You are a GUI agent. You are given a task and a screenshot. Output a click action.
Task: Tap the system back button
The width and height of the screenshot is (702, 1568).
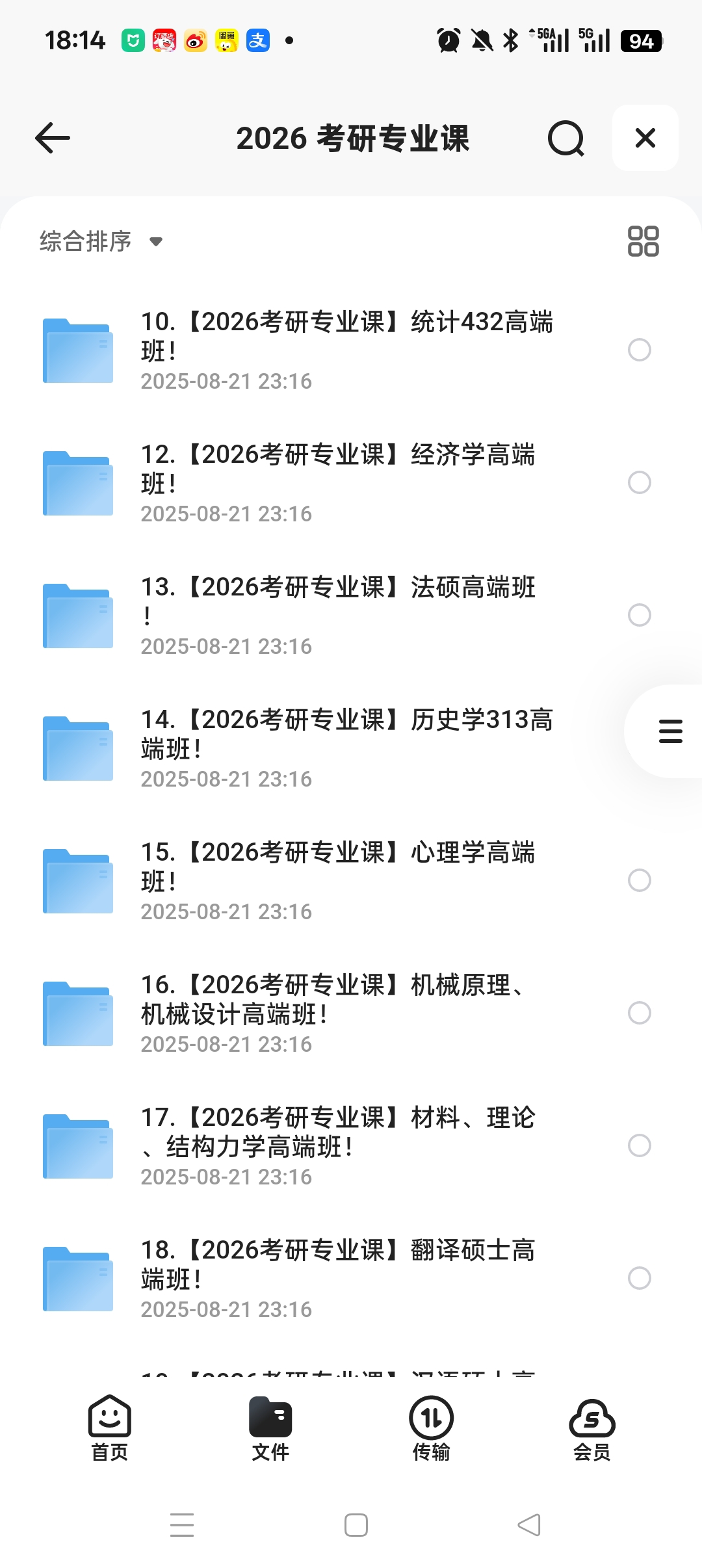point(529,1525)
